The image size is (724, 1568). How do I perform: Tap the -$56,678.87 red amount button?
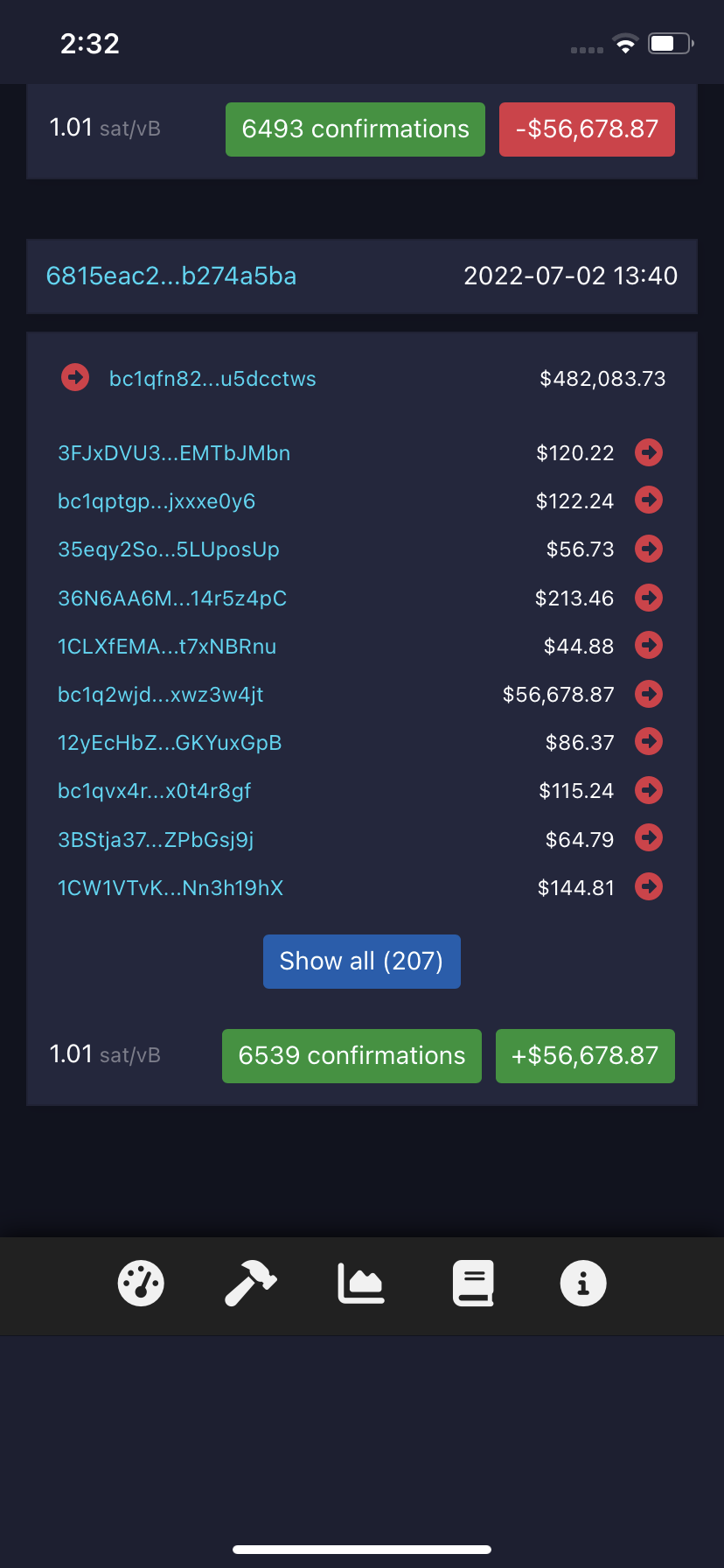coord(587,129)
